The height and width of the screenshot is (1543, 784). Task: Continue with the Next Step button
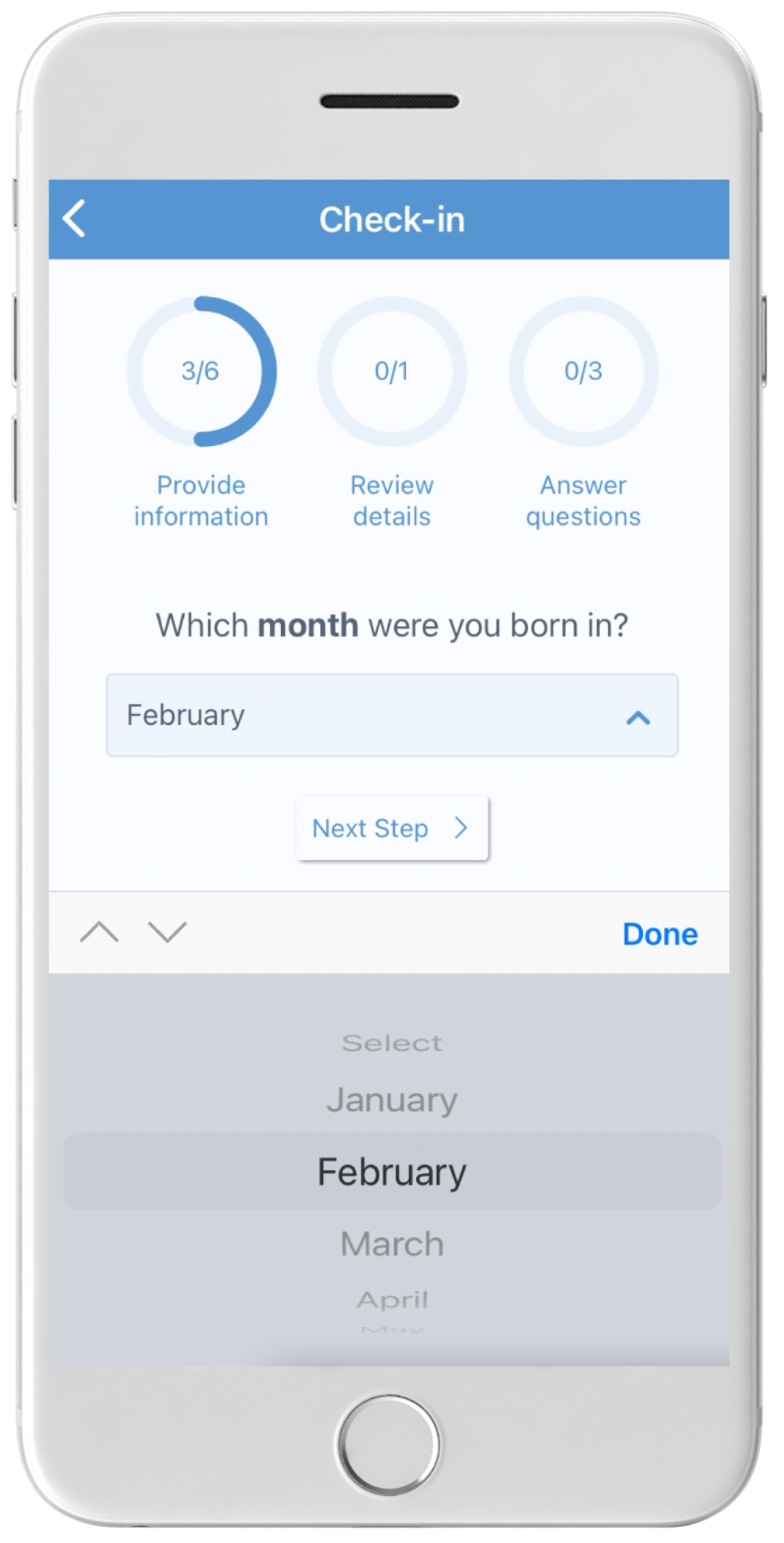coord(392,828)
